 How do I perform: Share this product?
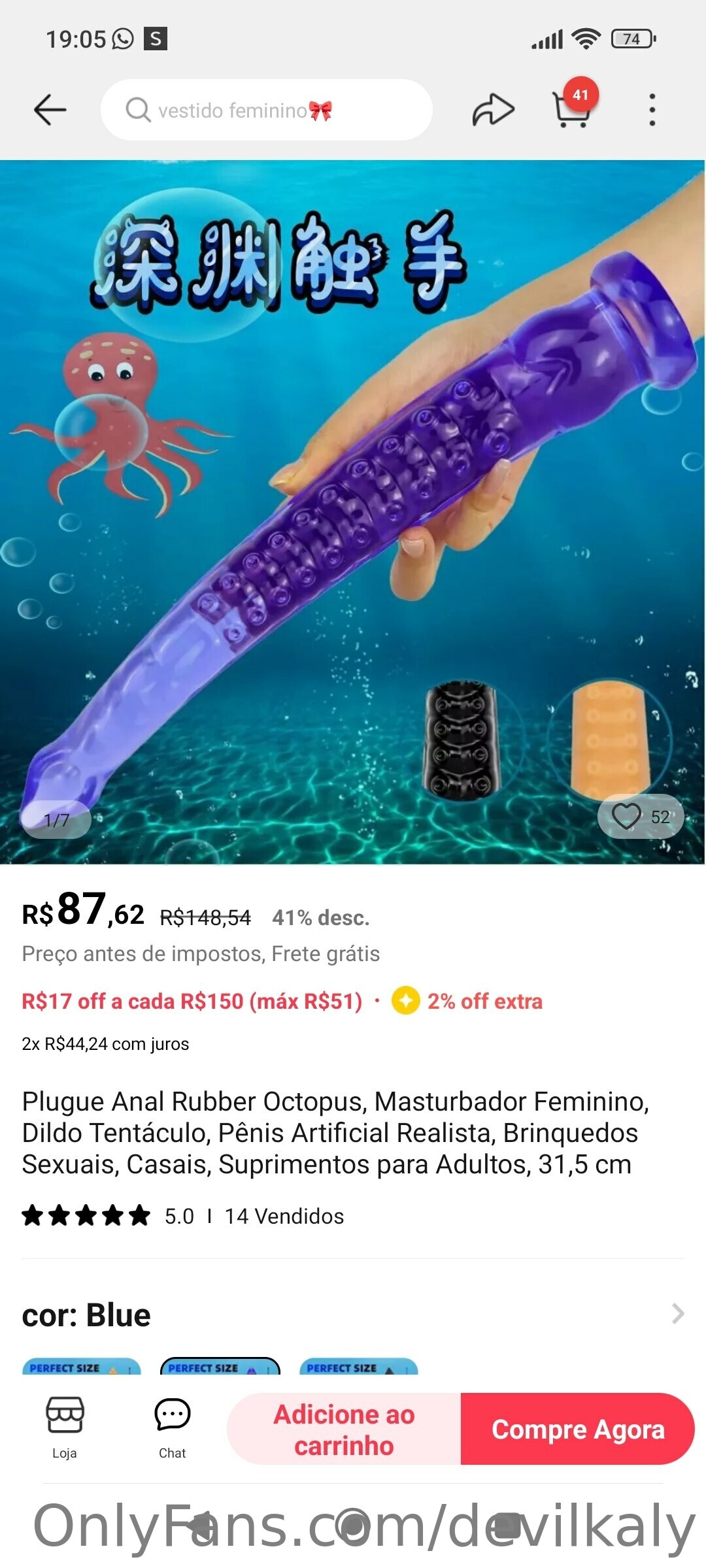494,110
